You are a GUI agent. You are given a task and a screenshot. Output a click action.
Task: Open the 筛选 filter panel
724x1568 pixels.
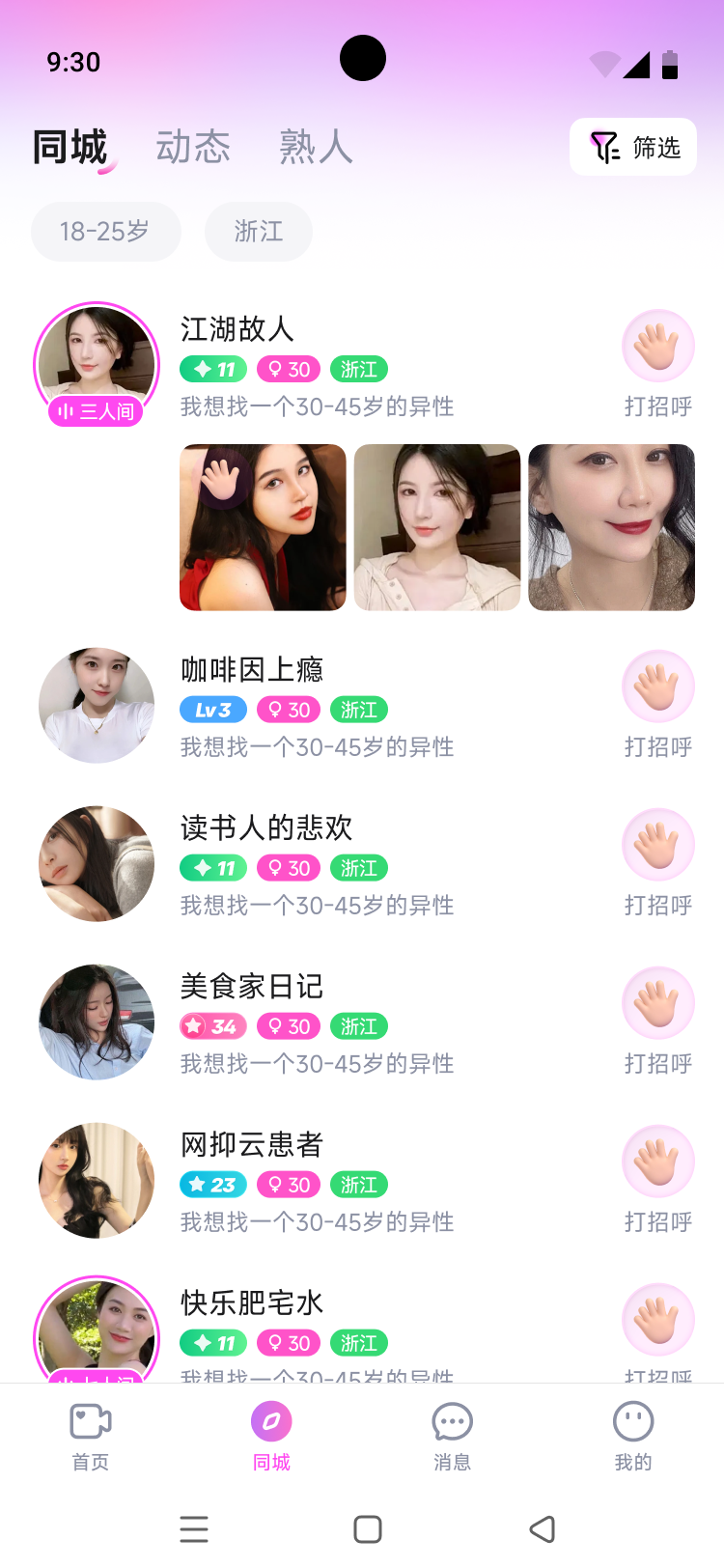pos(633,147)
